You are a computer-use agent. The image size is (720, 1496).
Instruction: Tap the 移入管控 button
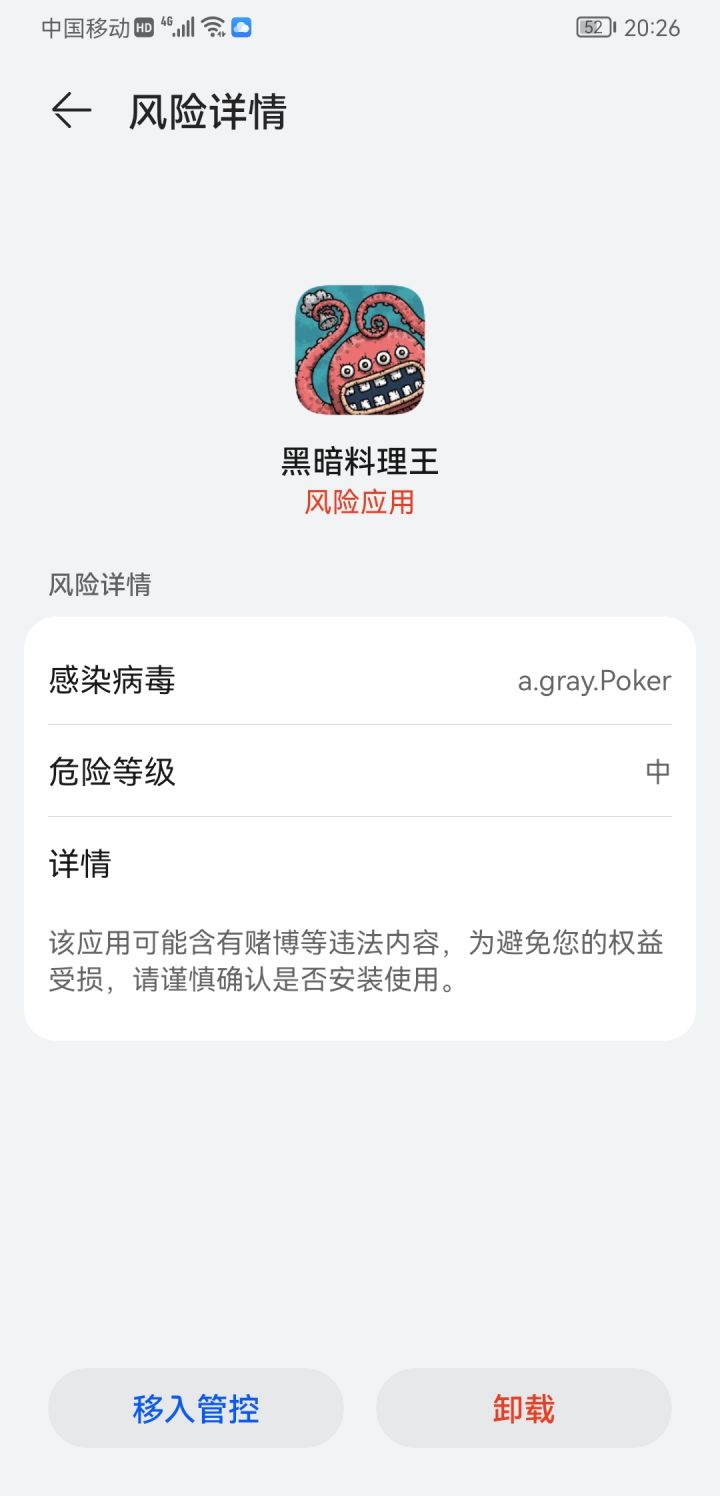196,1408
